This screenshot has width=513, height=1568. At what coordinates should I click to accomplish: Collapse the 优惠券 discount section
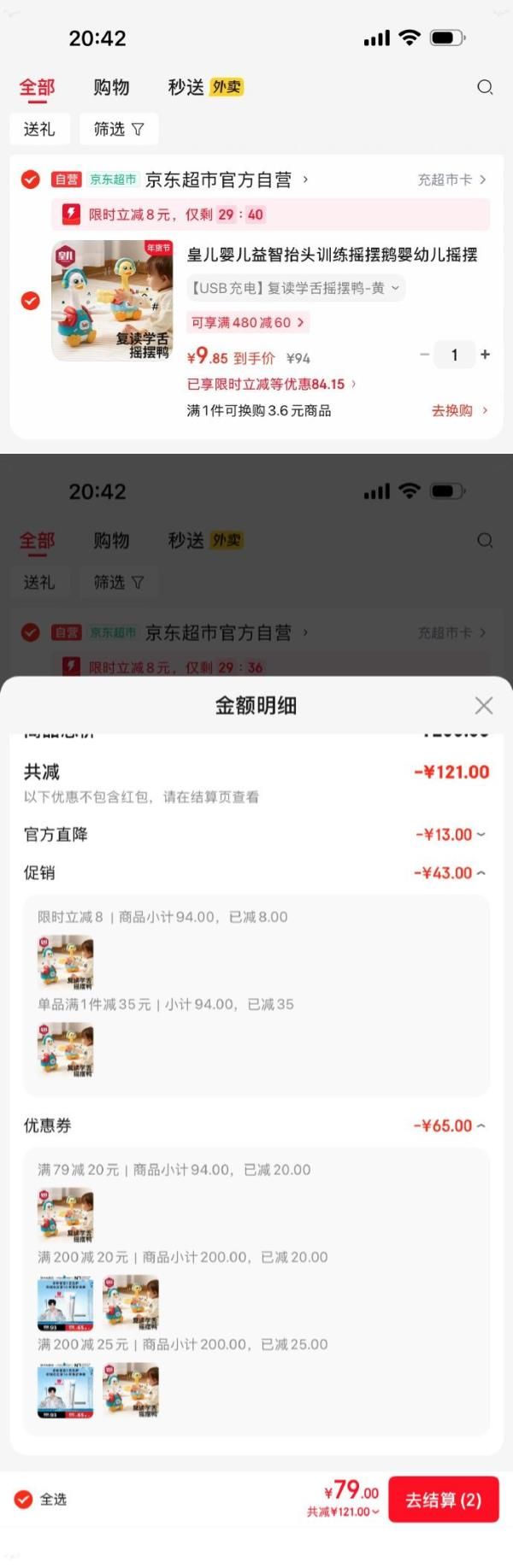tap(451, 1125)
